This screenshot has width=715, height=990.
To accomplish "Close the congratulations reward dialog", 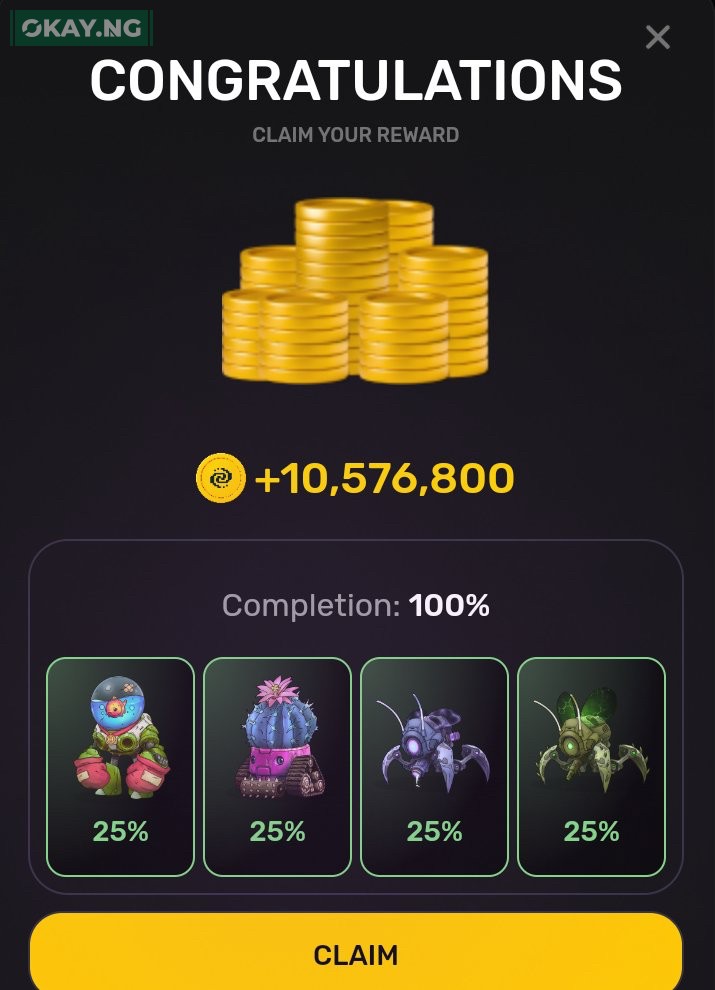I will 657,38.
